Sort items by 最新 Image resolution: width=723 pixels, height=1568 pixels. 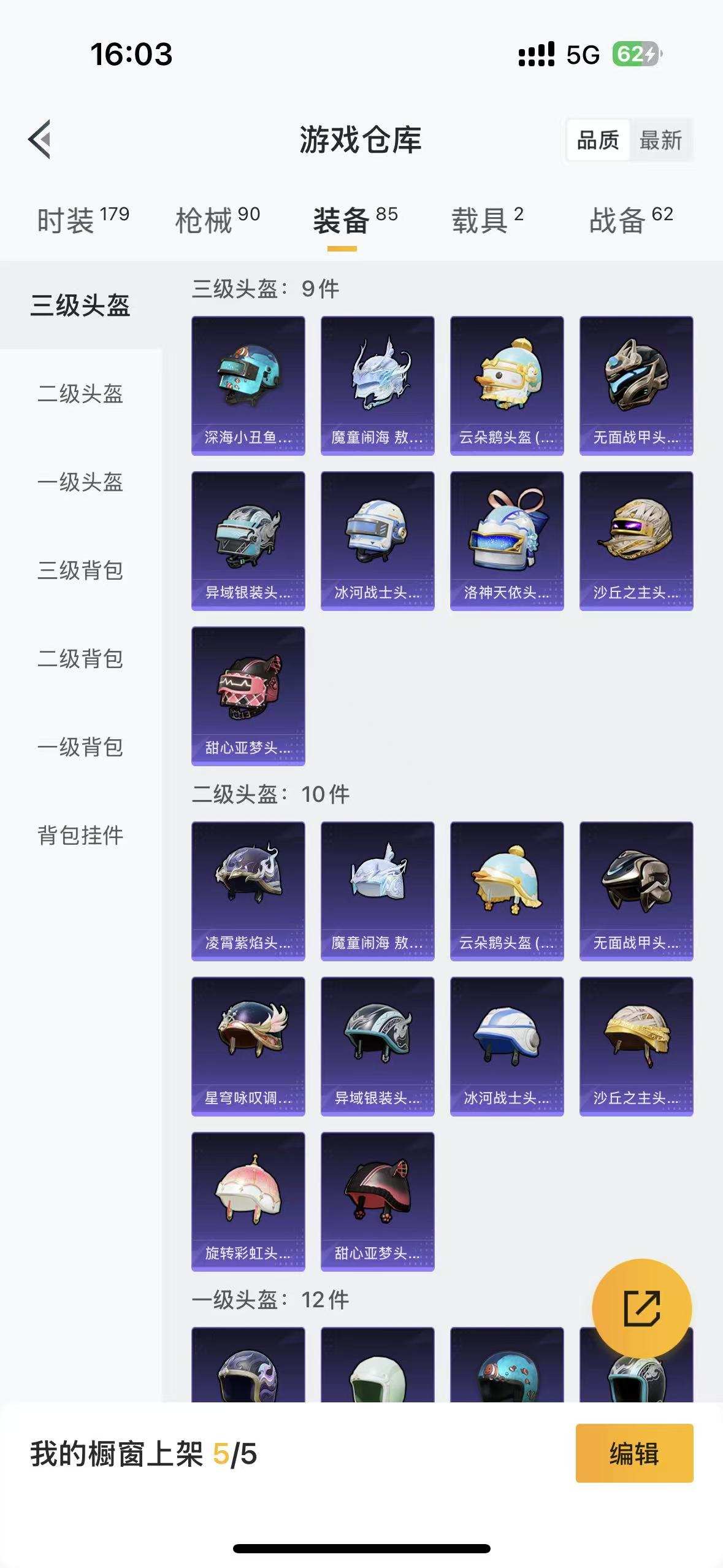[660, 140]
